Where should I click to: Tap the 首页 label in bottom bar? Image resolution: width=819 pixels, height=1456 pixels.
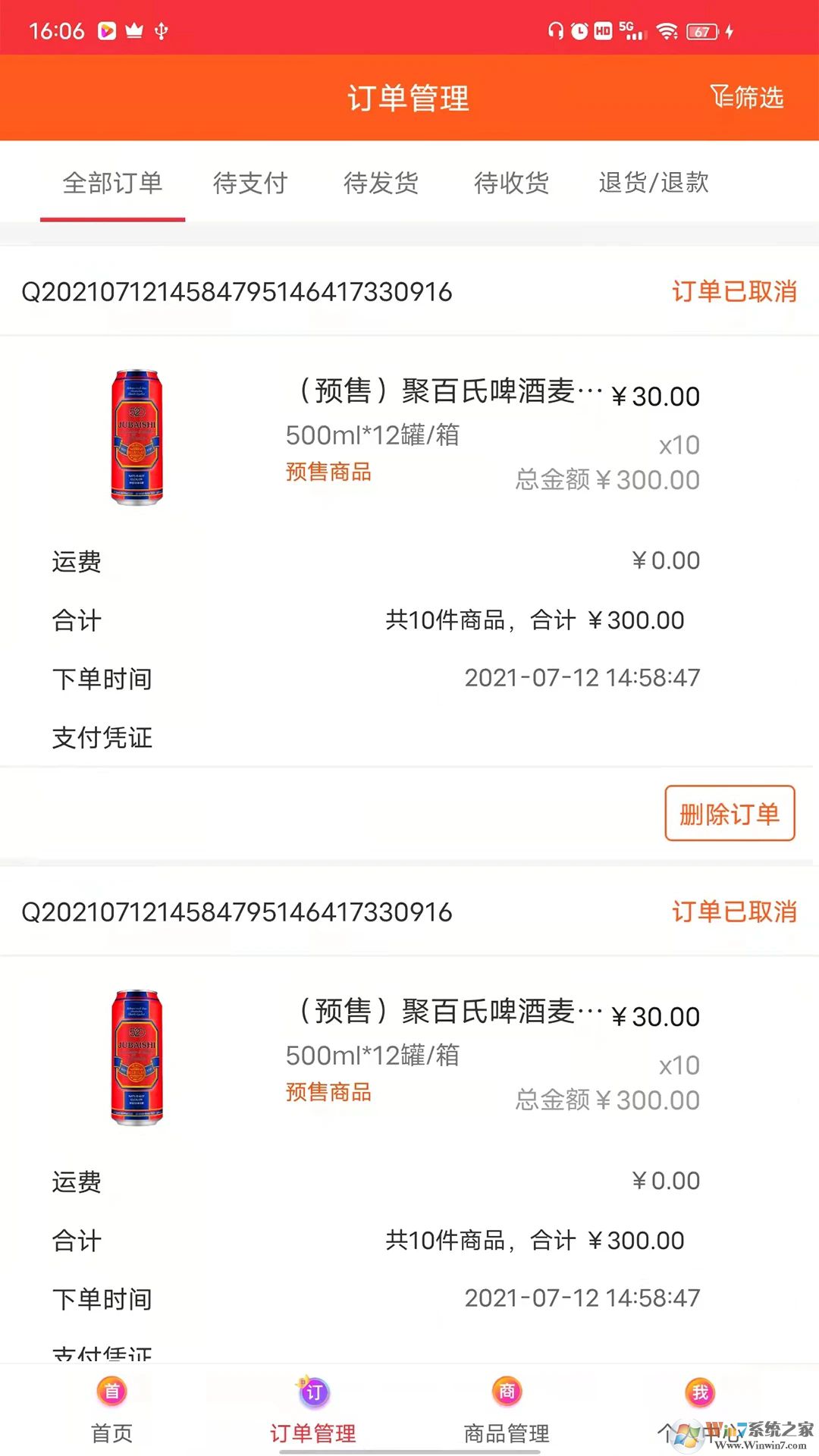(x=111, y=1433)
